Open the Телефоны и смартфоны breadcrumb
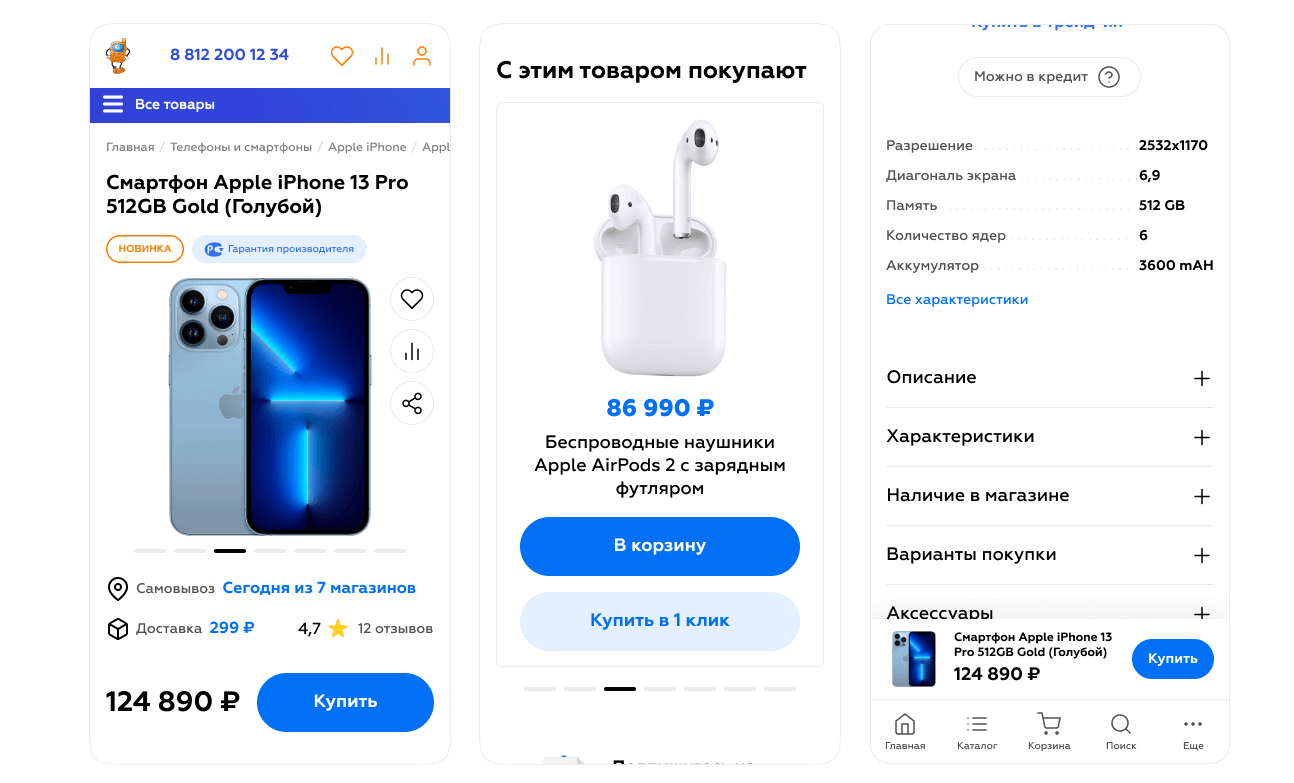The width and height of the screenshot is (1294, 783). pyautogui.click(x=241, y=147)
